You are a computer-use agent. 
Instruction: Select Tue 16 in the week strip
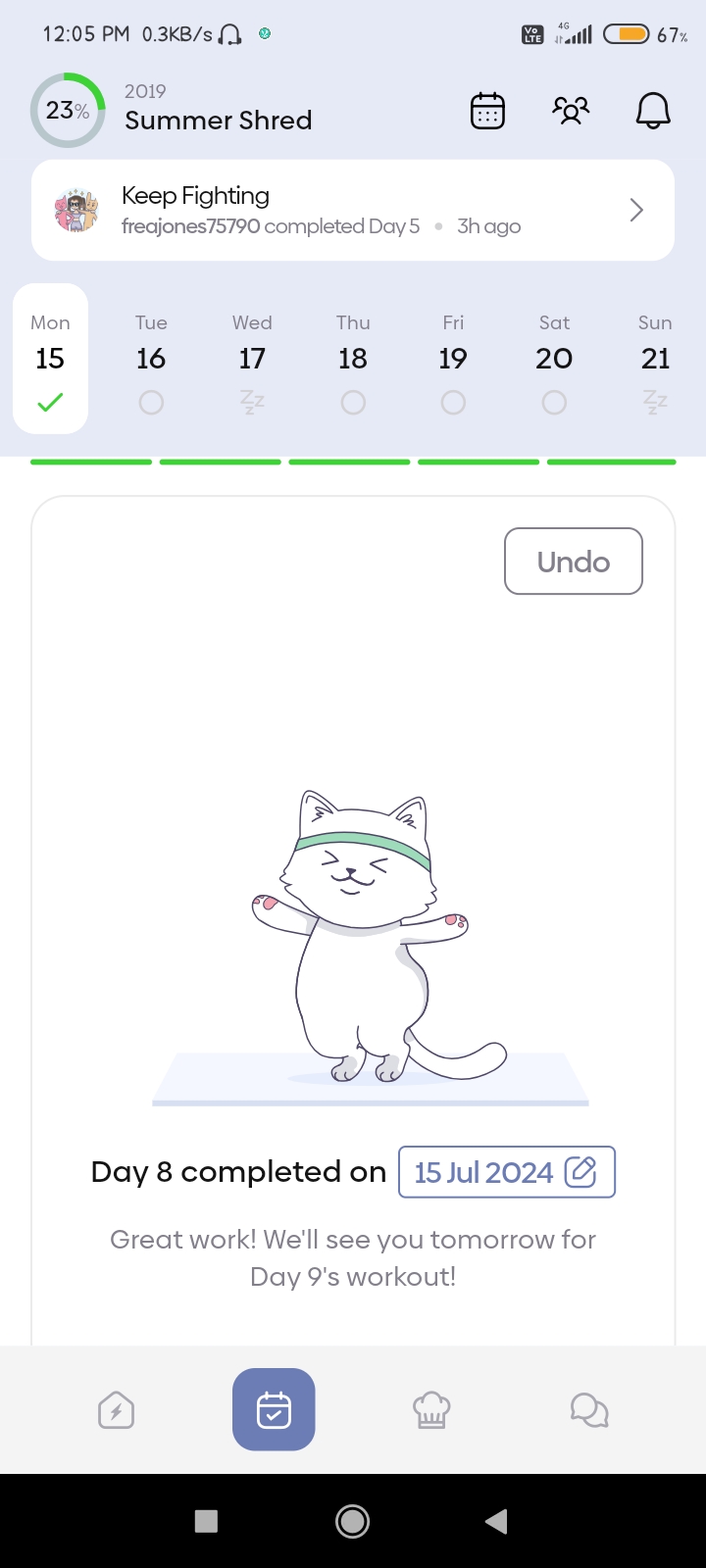click(151, 360)
